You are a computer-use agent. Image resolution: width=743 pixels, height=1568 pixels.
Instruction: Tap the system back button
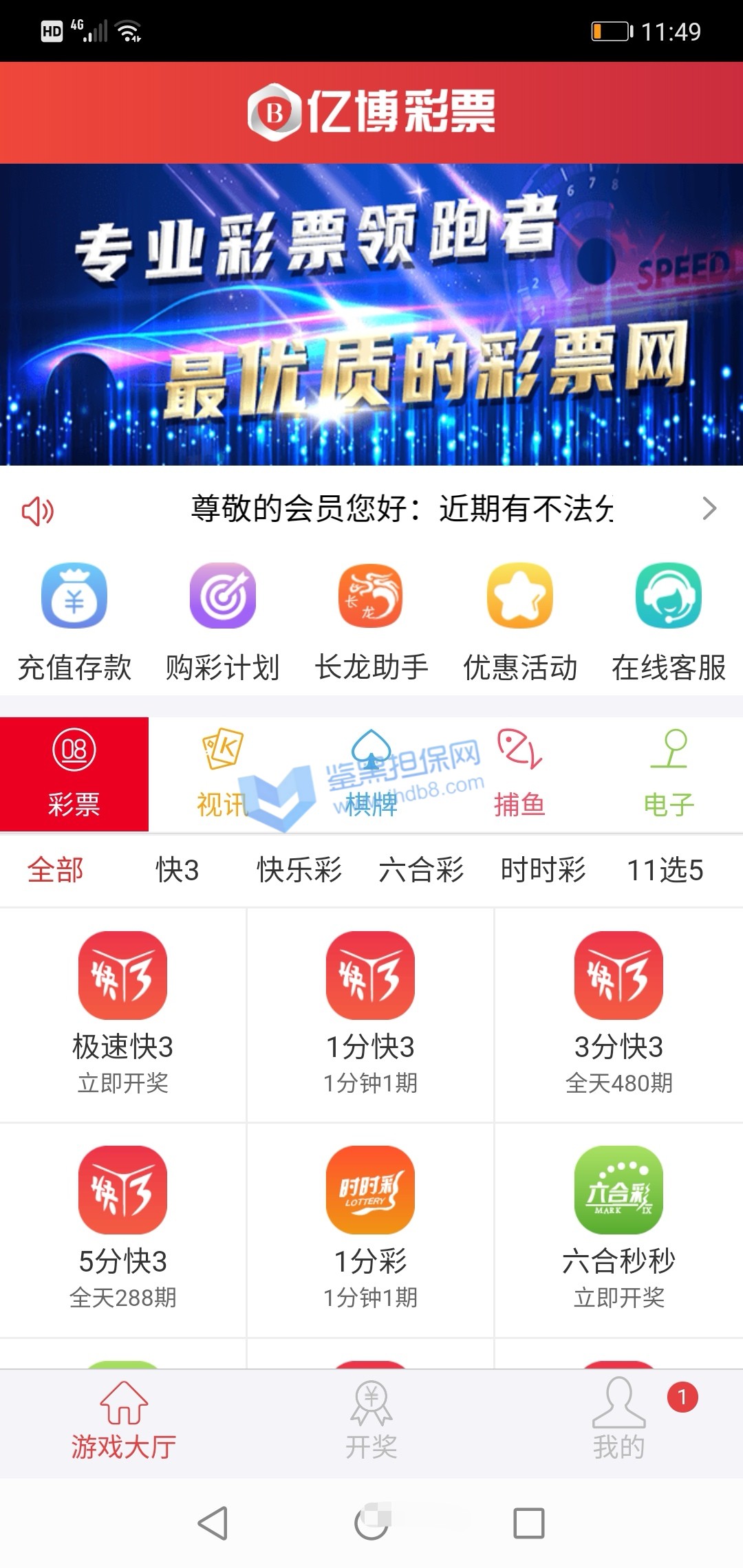click(213, 1523)
